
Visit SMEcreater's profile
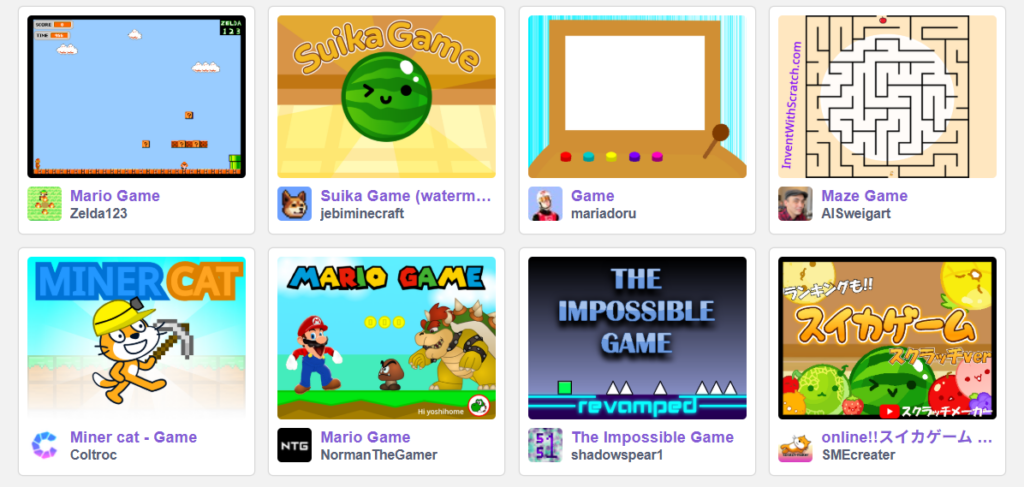point(858,454)
